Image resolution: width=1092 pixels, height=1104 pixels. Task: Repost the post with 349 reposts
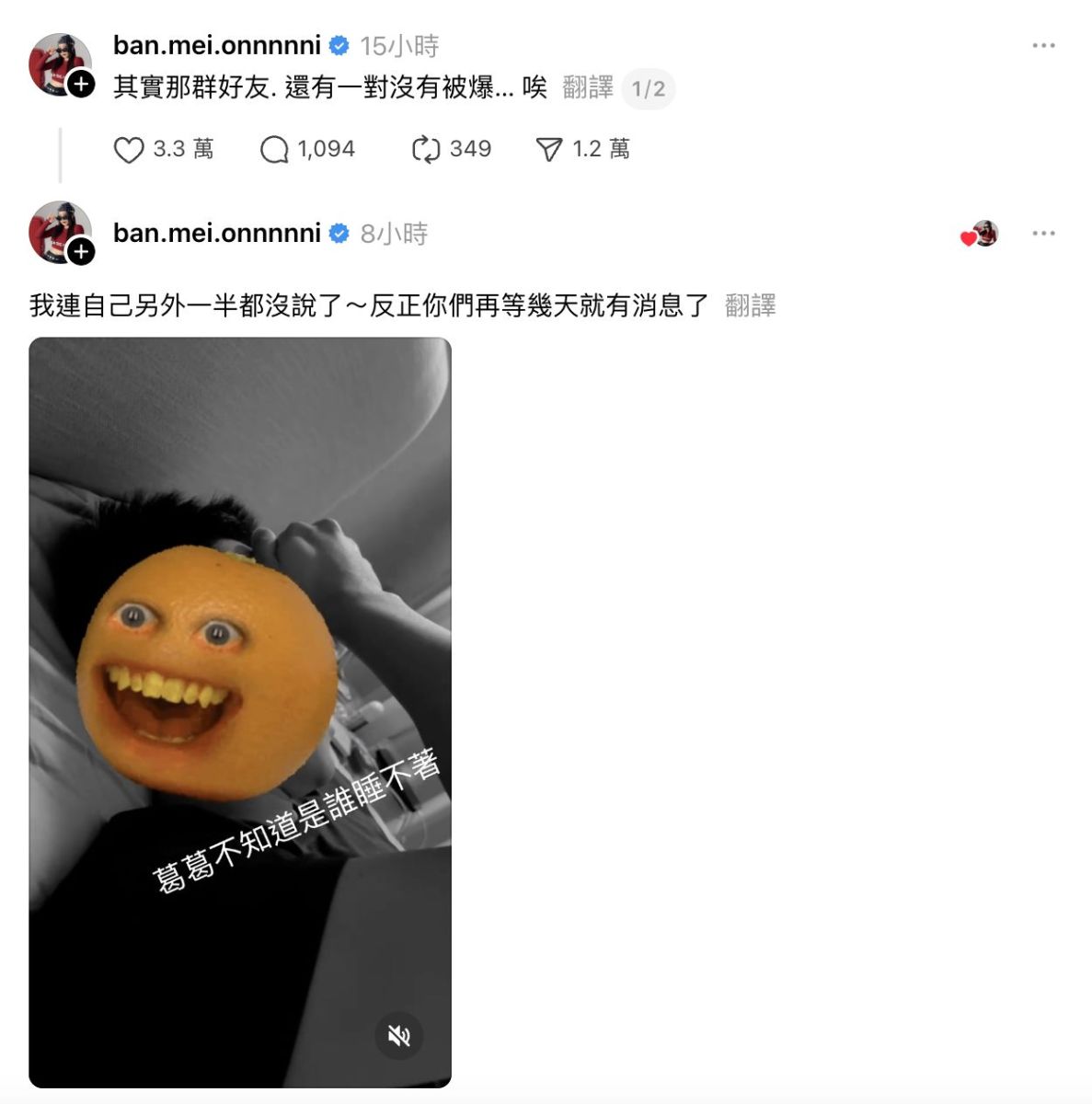pos(426,150)
